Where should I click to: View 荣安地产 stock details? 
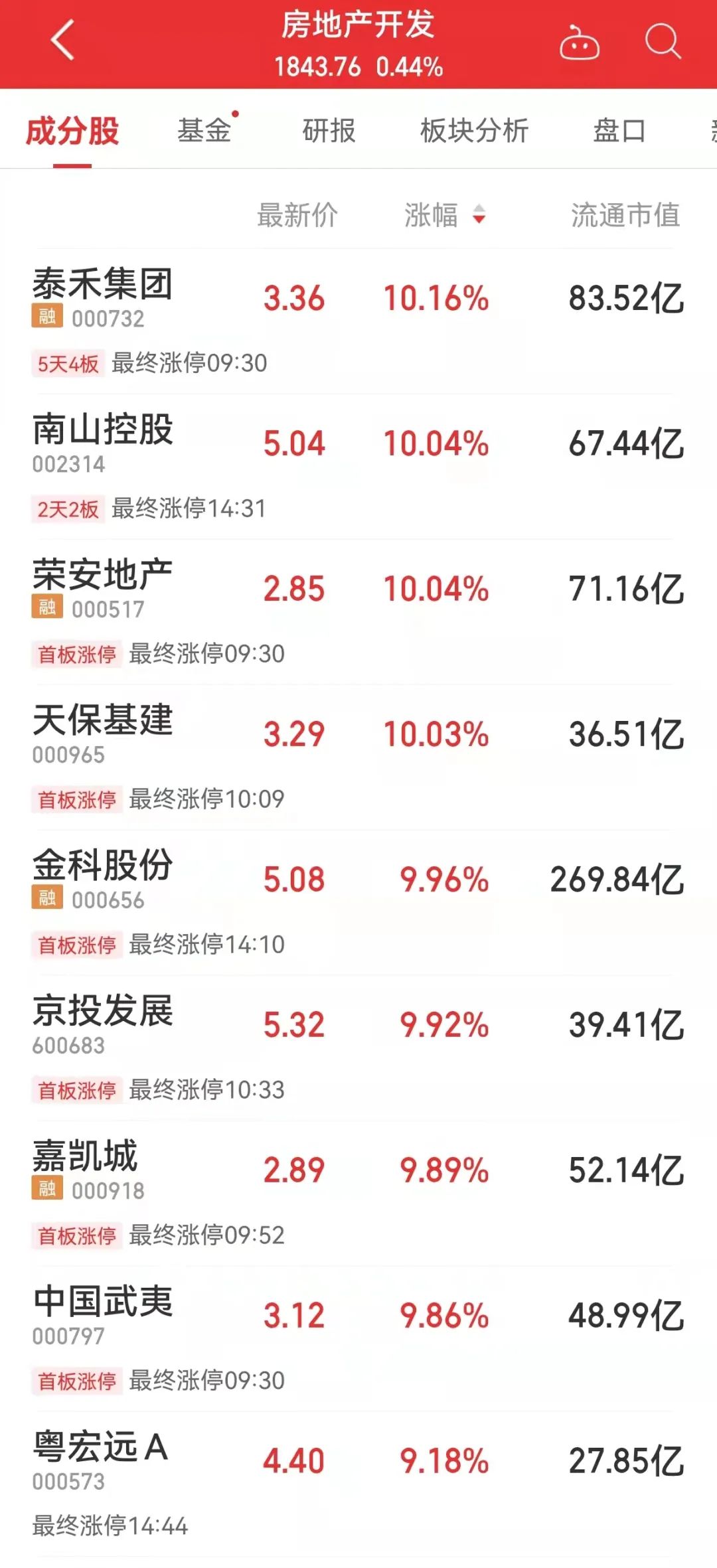(358, 589)
